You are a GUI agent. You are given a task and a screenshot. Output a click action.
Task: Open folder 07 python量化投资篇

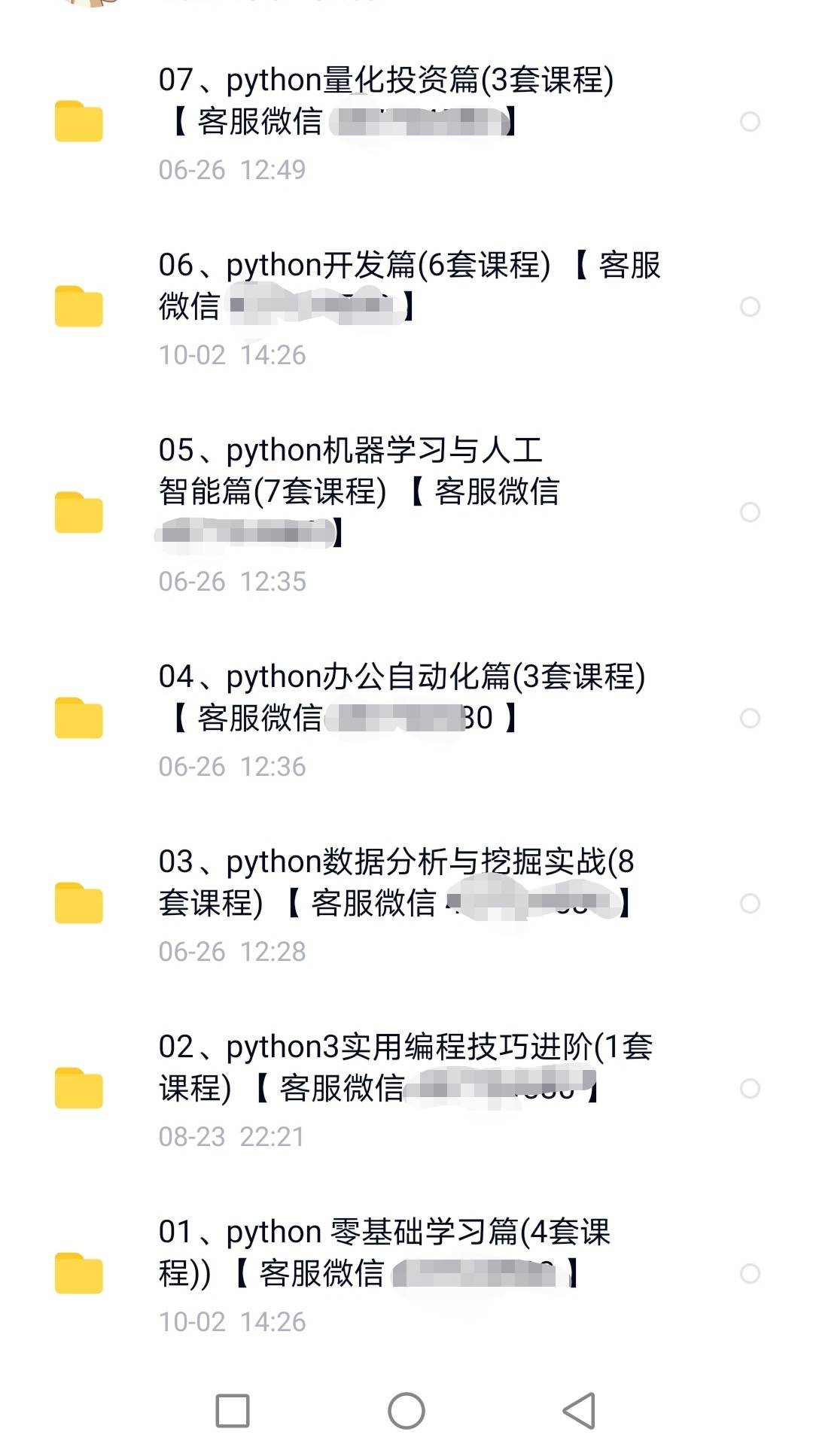(385, 80)
